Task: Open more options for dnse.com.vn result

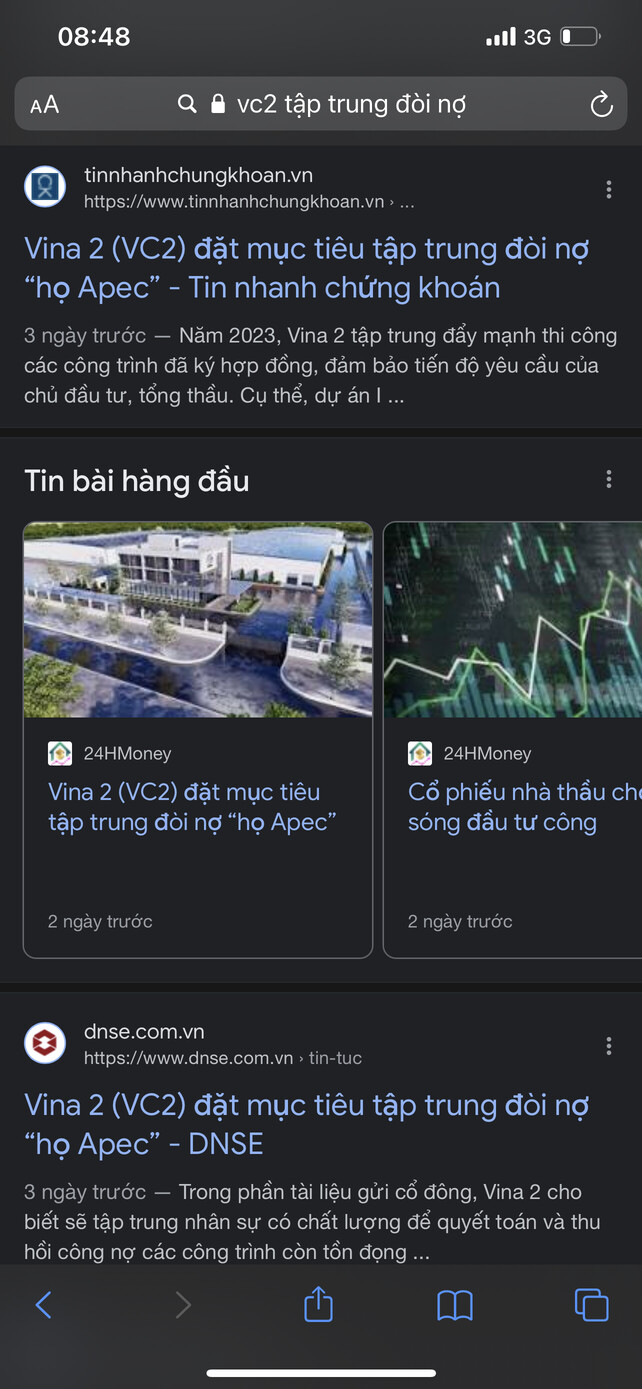Action: point(609,1046)
